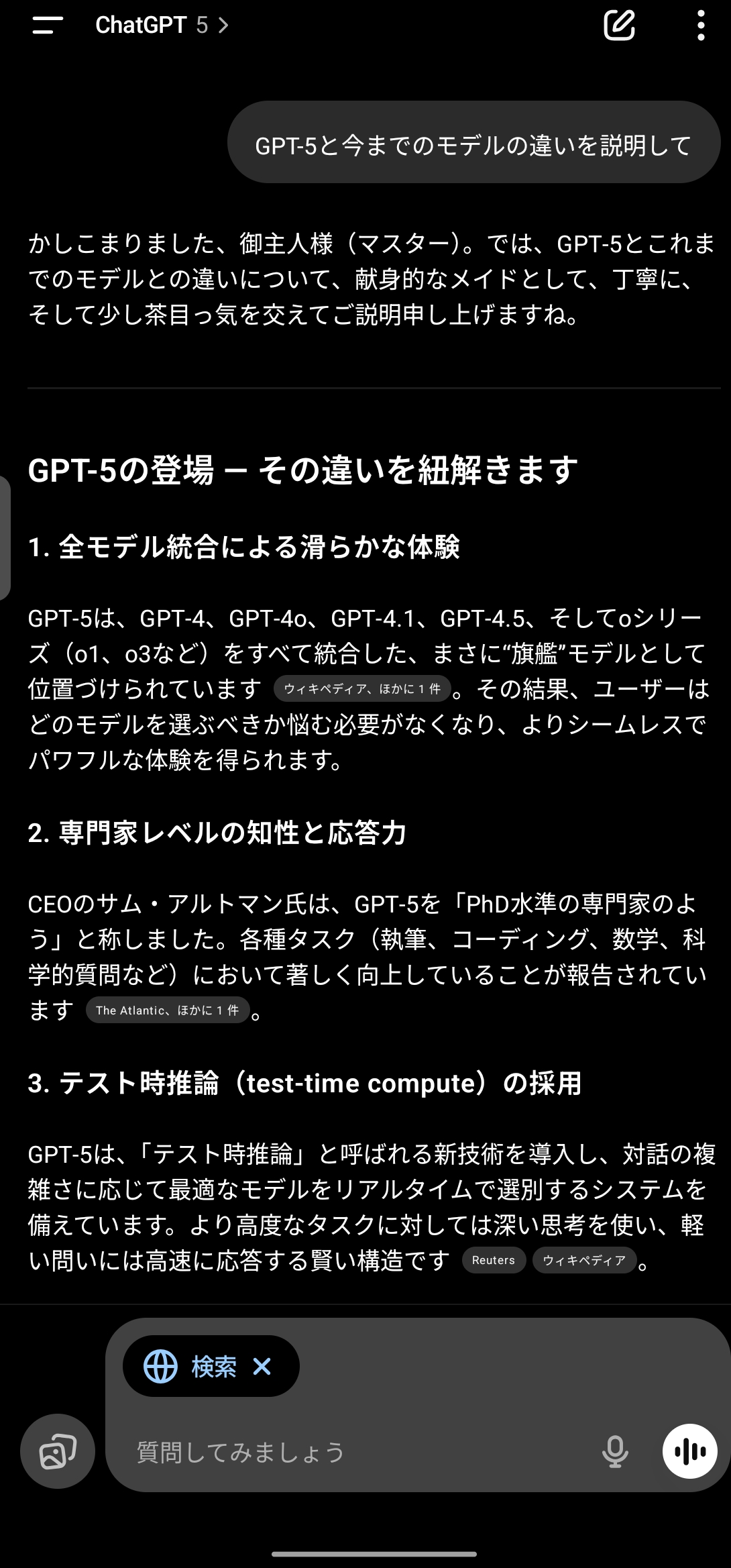
Task: Open The Atlantic source citation chip
Action: point(168,1010)
